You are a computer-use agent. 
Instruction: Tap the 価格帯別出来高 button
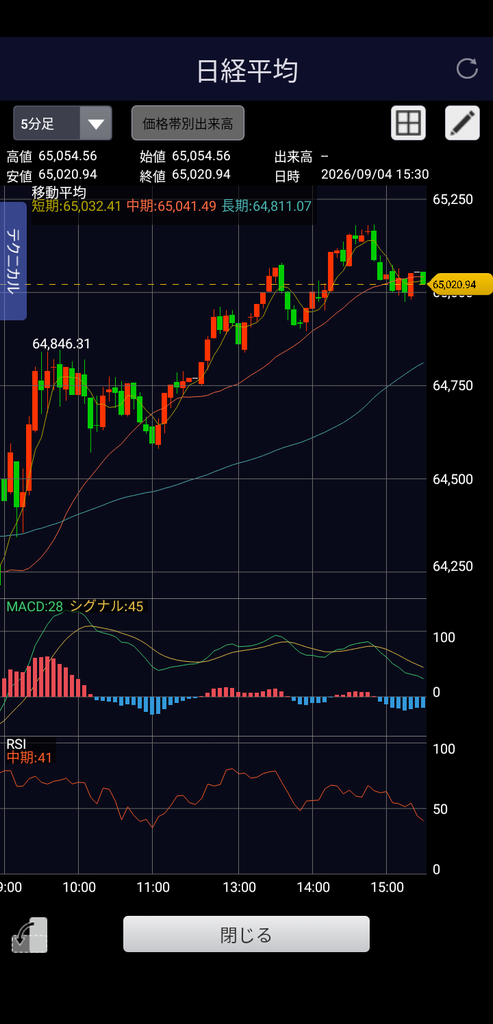point(188,123)
